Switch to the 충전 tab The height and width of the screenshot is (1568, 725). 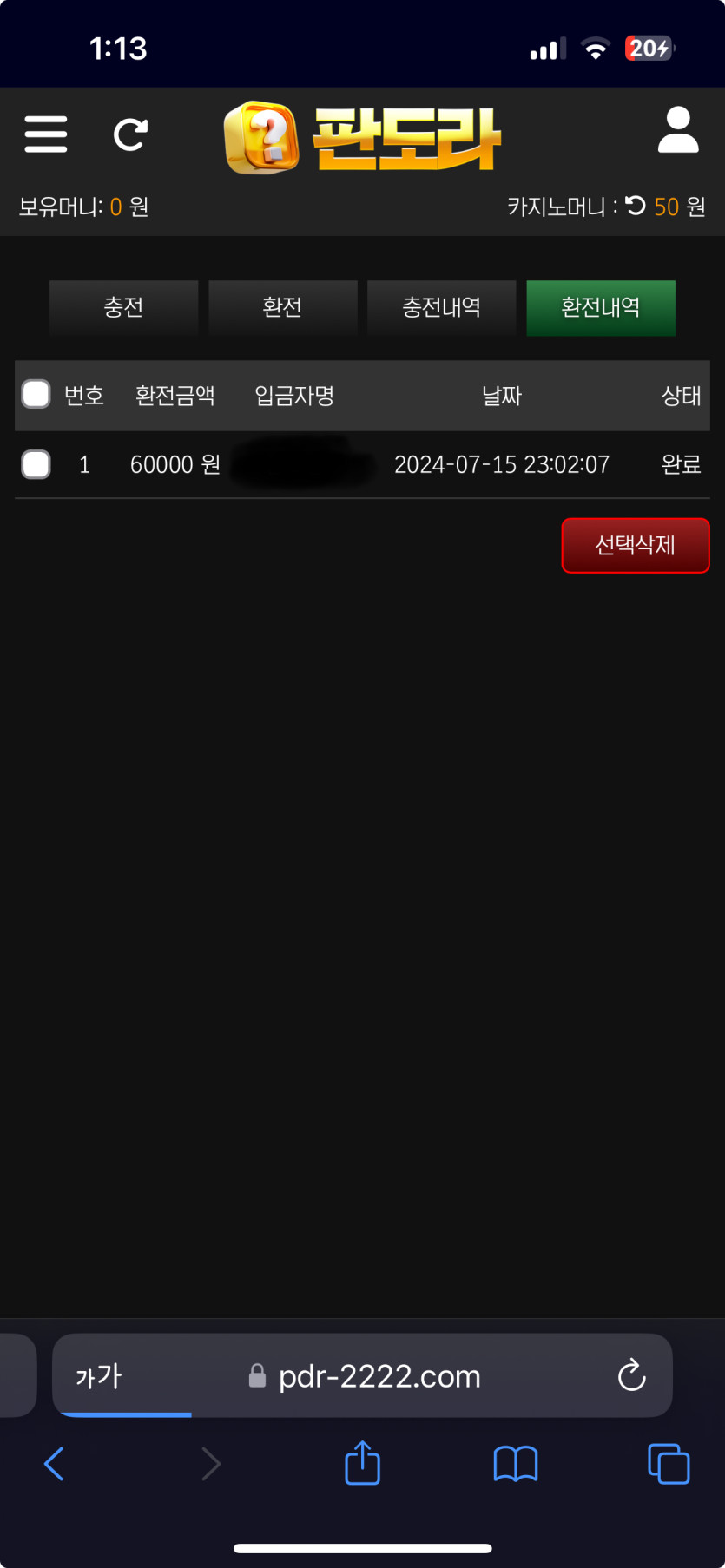123,307
